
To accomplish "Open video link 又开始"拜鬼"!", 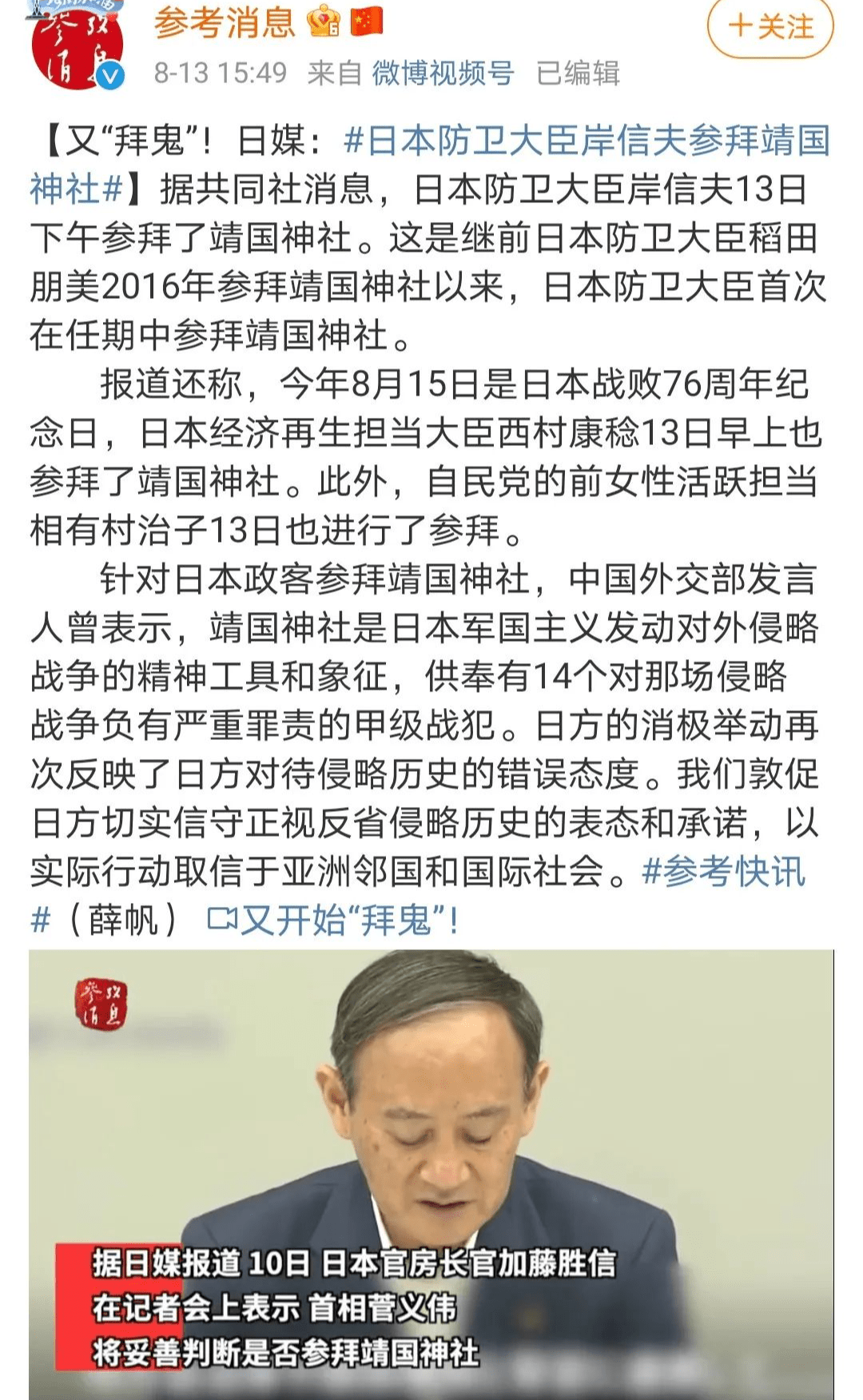I will [x=333, y=921].
